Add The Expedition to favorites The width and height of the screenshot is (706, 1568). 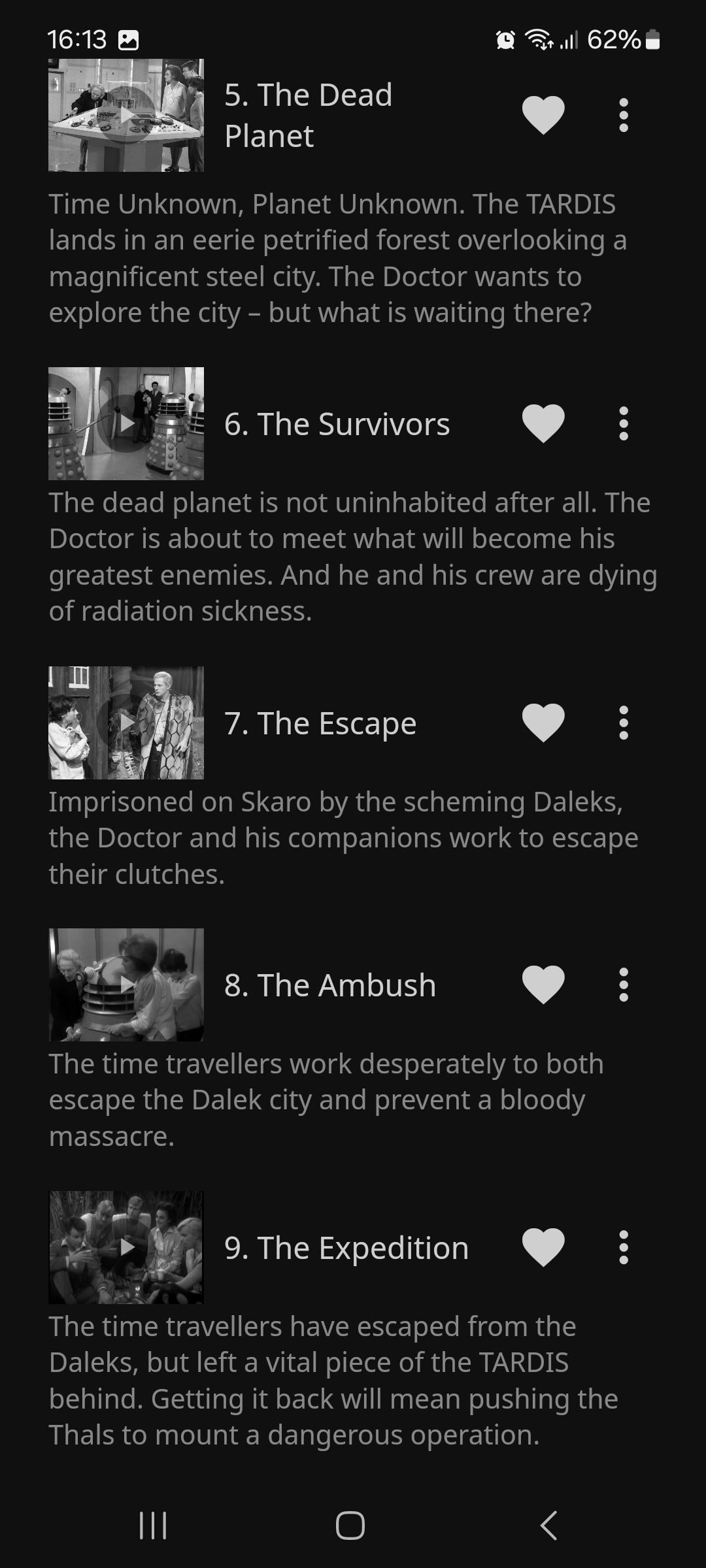(543, 1247)
